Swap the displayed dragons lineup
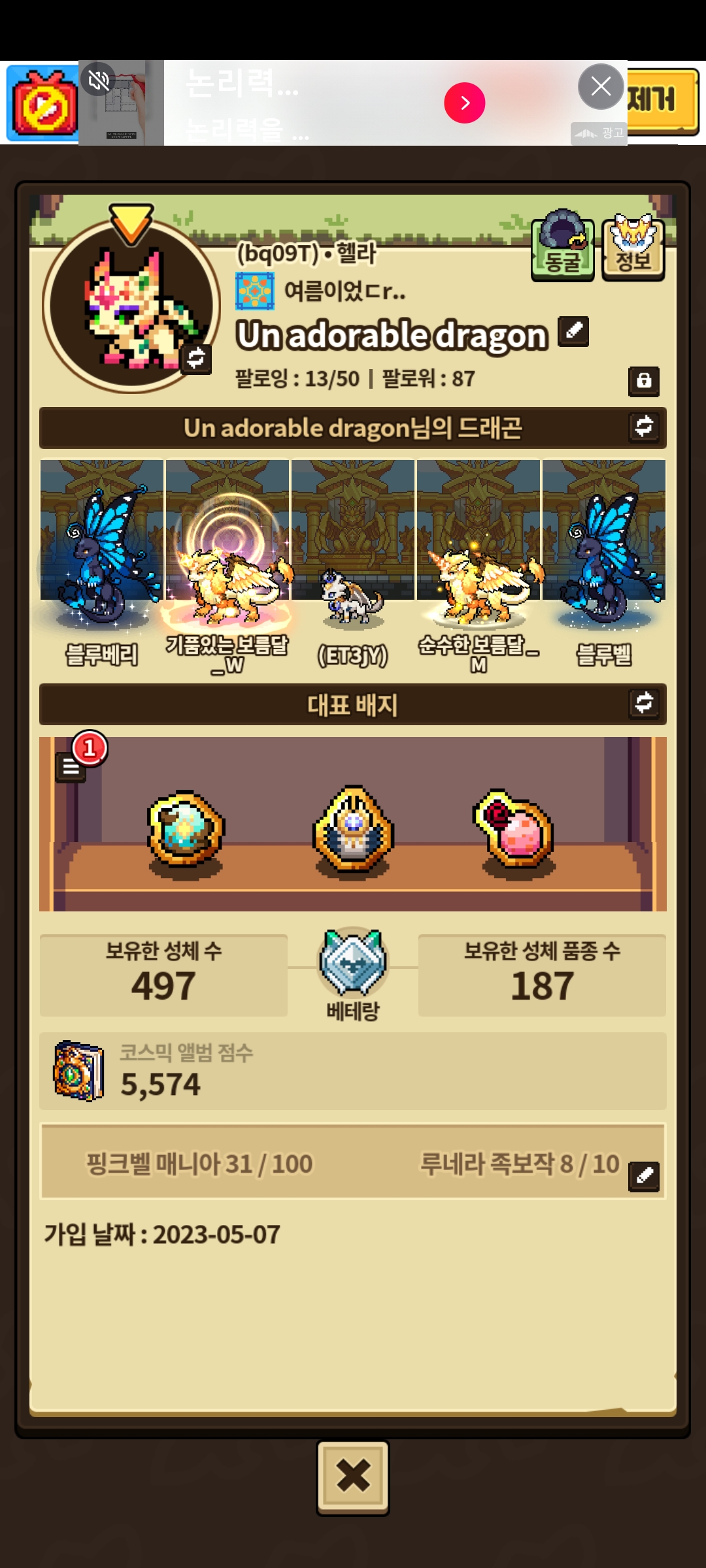This screenshot has width=706, height=1568. pos(644,427)
